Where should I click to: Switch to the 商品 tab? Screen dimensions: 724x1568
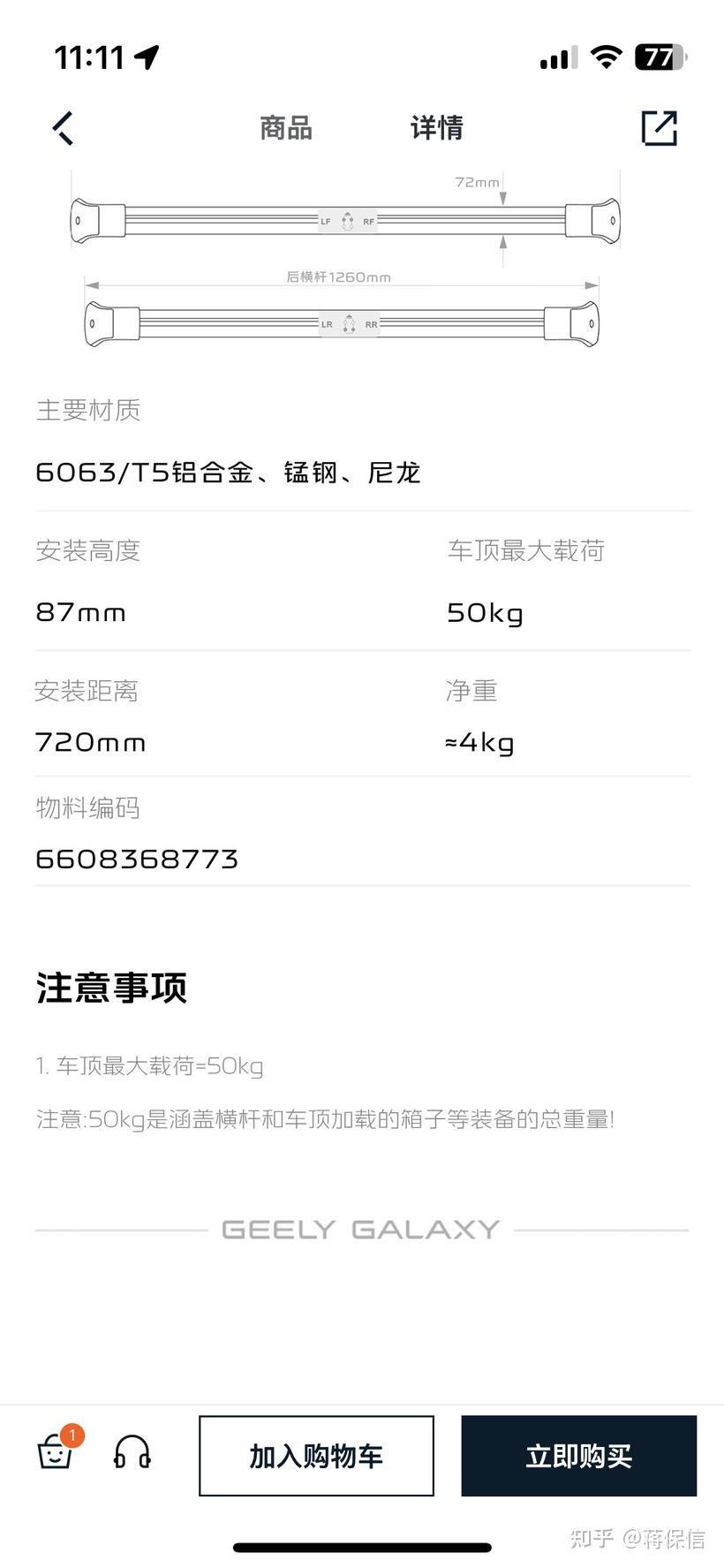coord(285,128)
